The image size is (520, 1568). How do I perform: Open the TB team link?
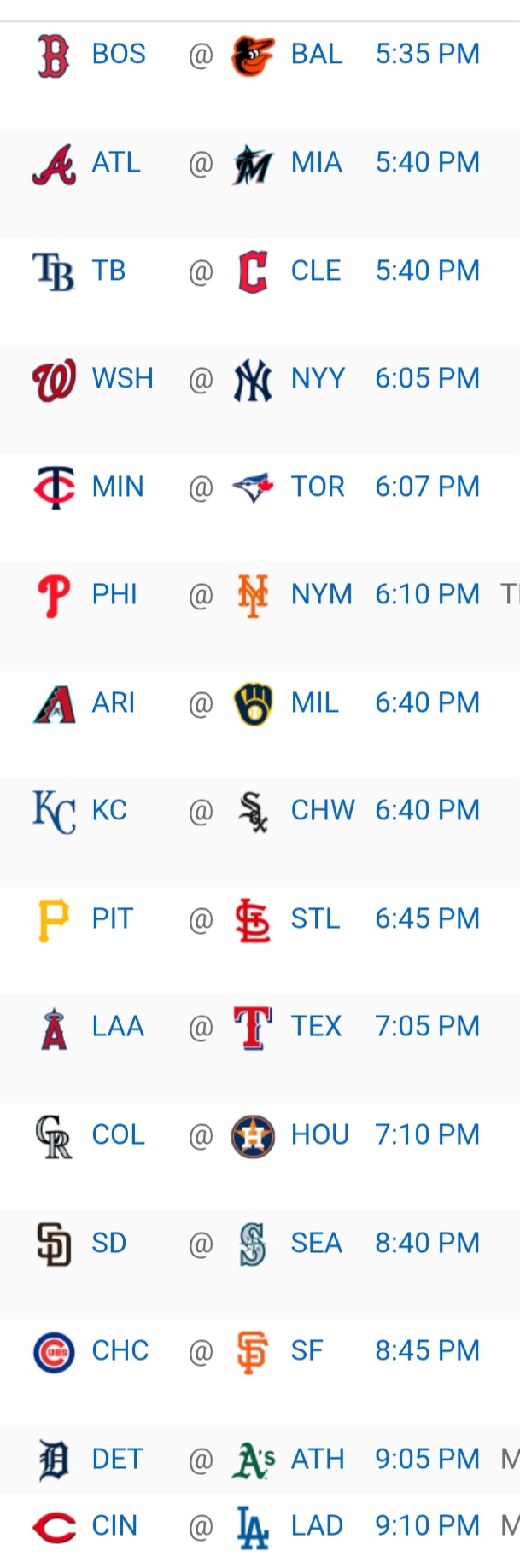click(x=108, y=271)
